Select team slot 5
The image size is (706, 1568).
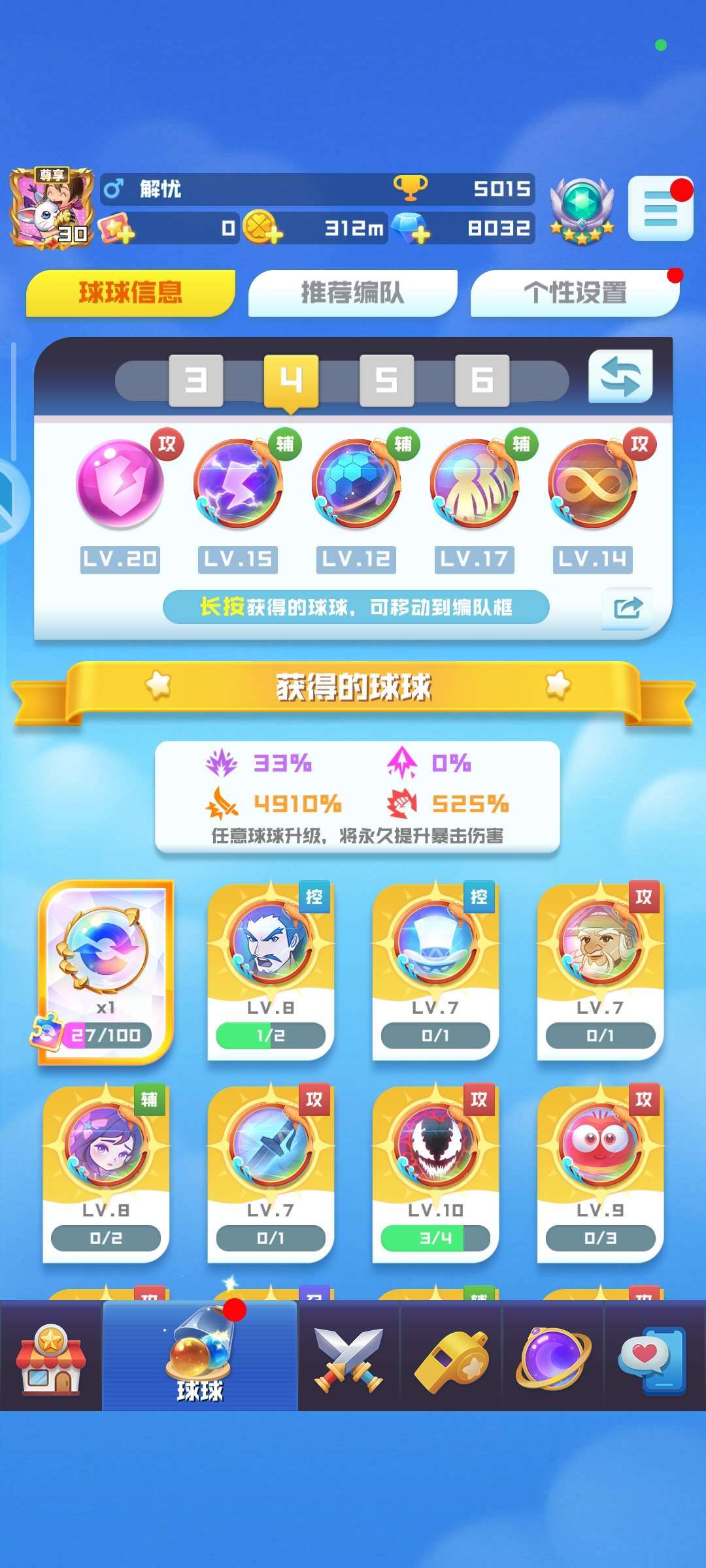(386, 380)
